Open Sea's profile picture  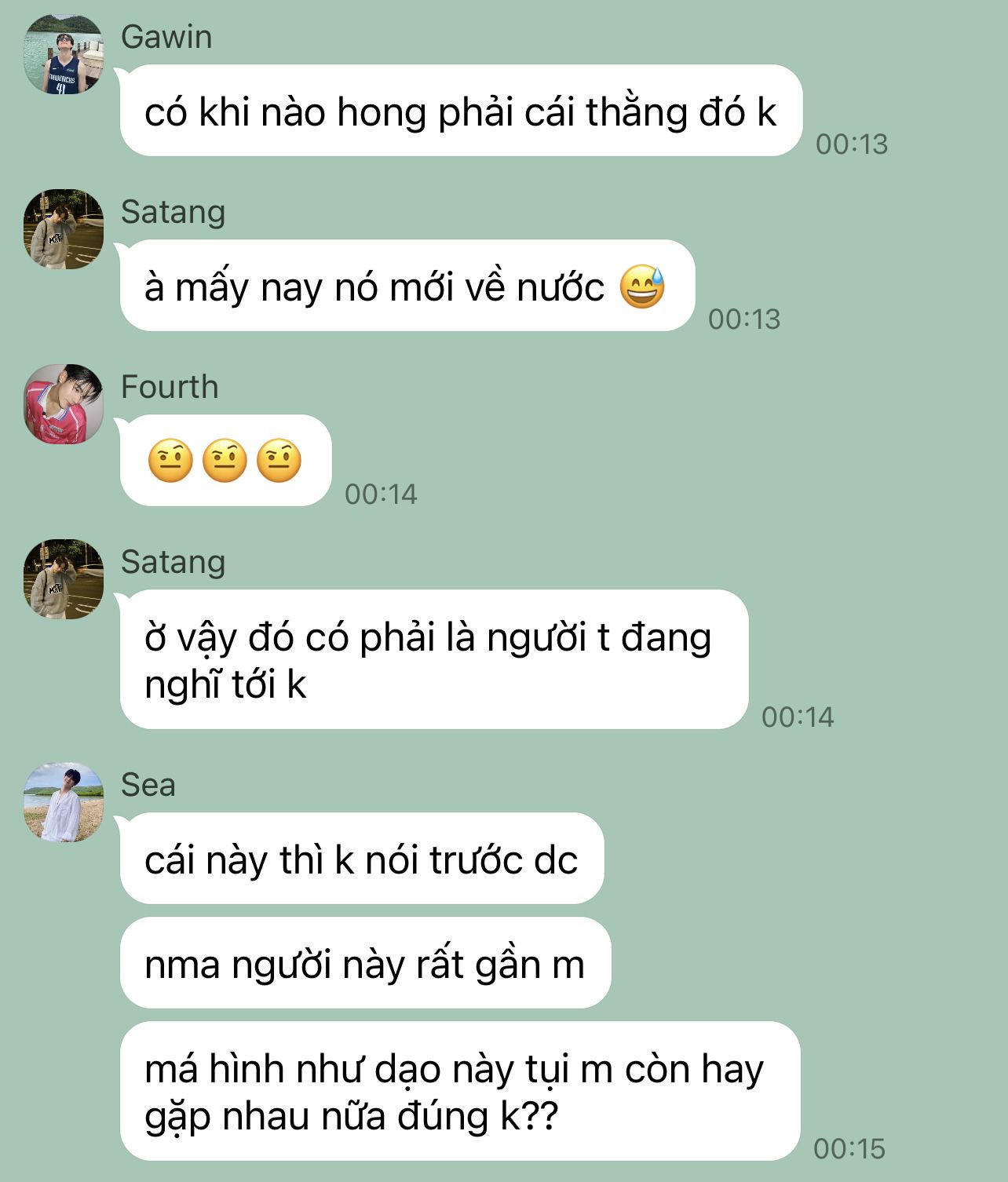pyautogui.click(x=64, y=802)
